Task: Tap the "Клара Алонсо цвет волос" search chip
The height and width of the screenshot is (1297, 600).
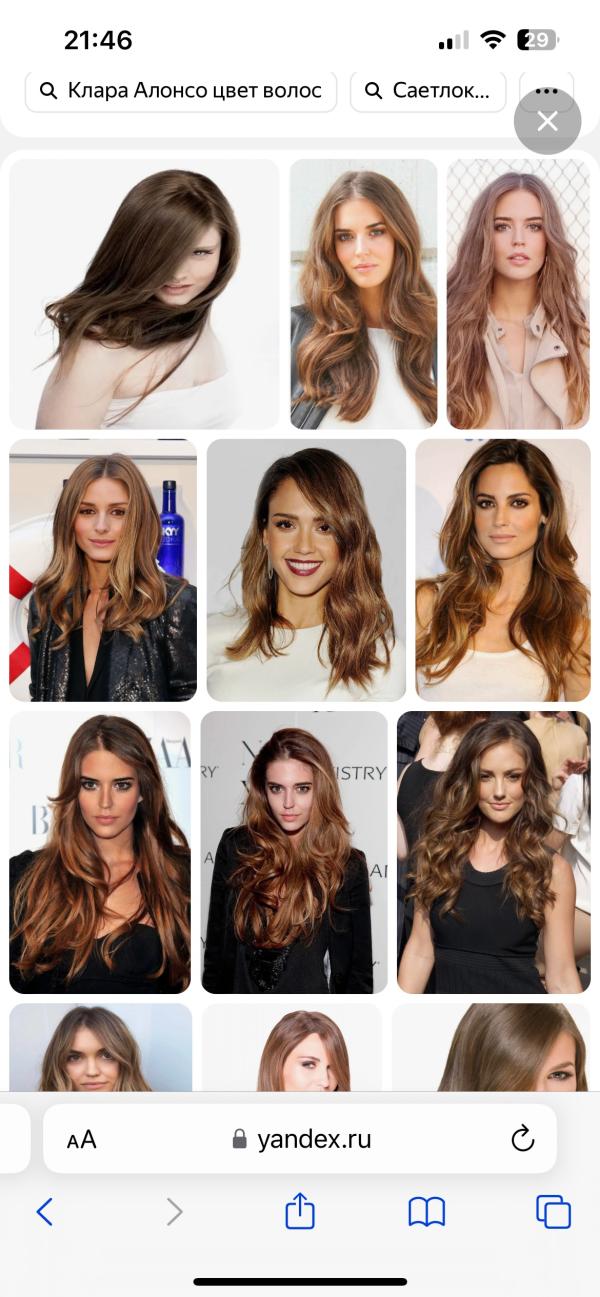Action: pyautogui.click(x=180, y=91)
